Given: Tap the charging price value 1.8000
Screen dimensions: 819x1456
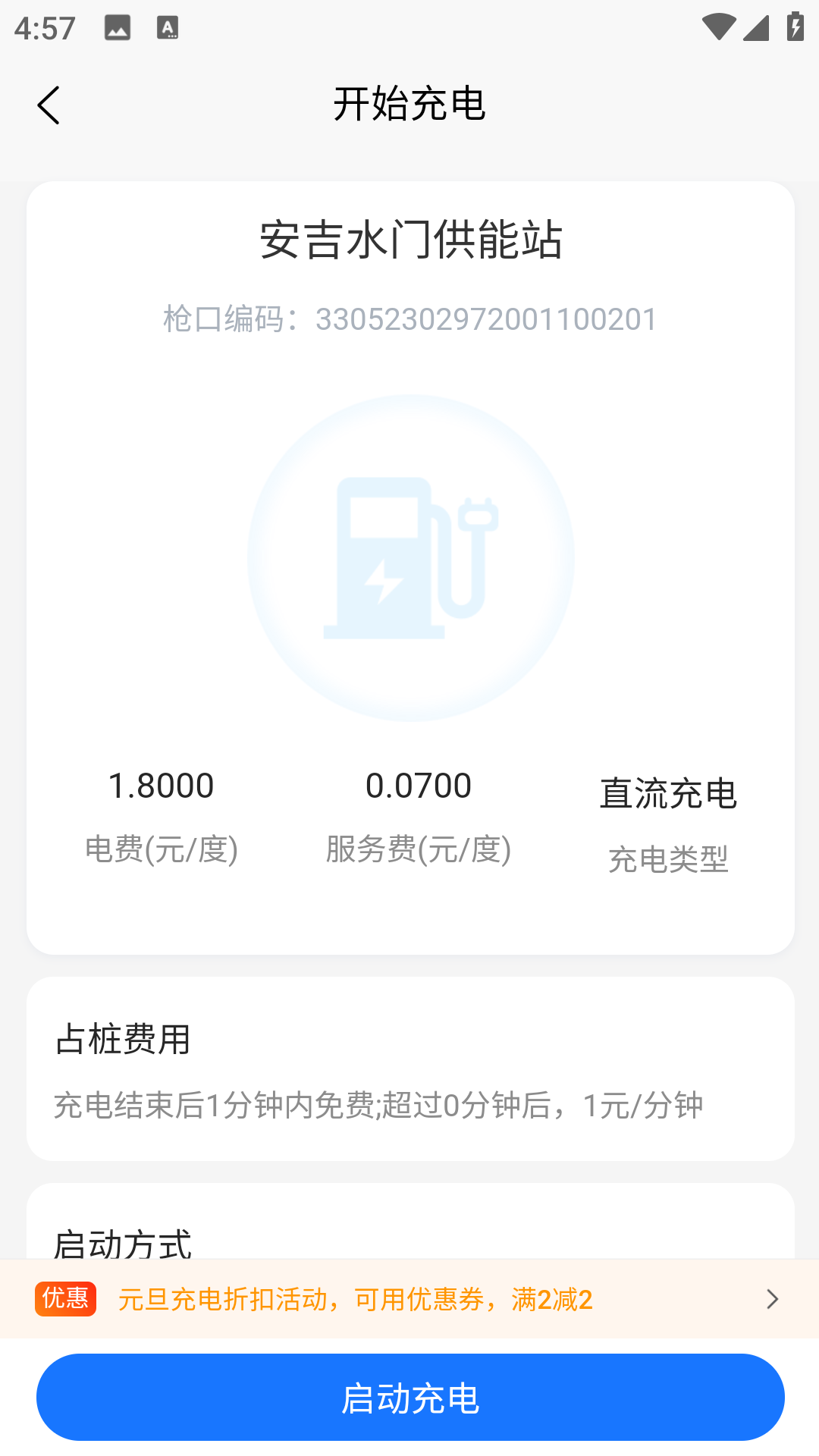Looking at the screenshot, I should click(x=162, y=786).
